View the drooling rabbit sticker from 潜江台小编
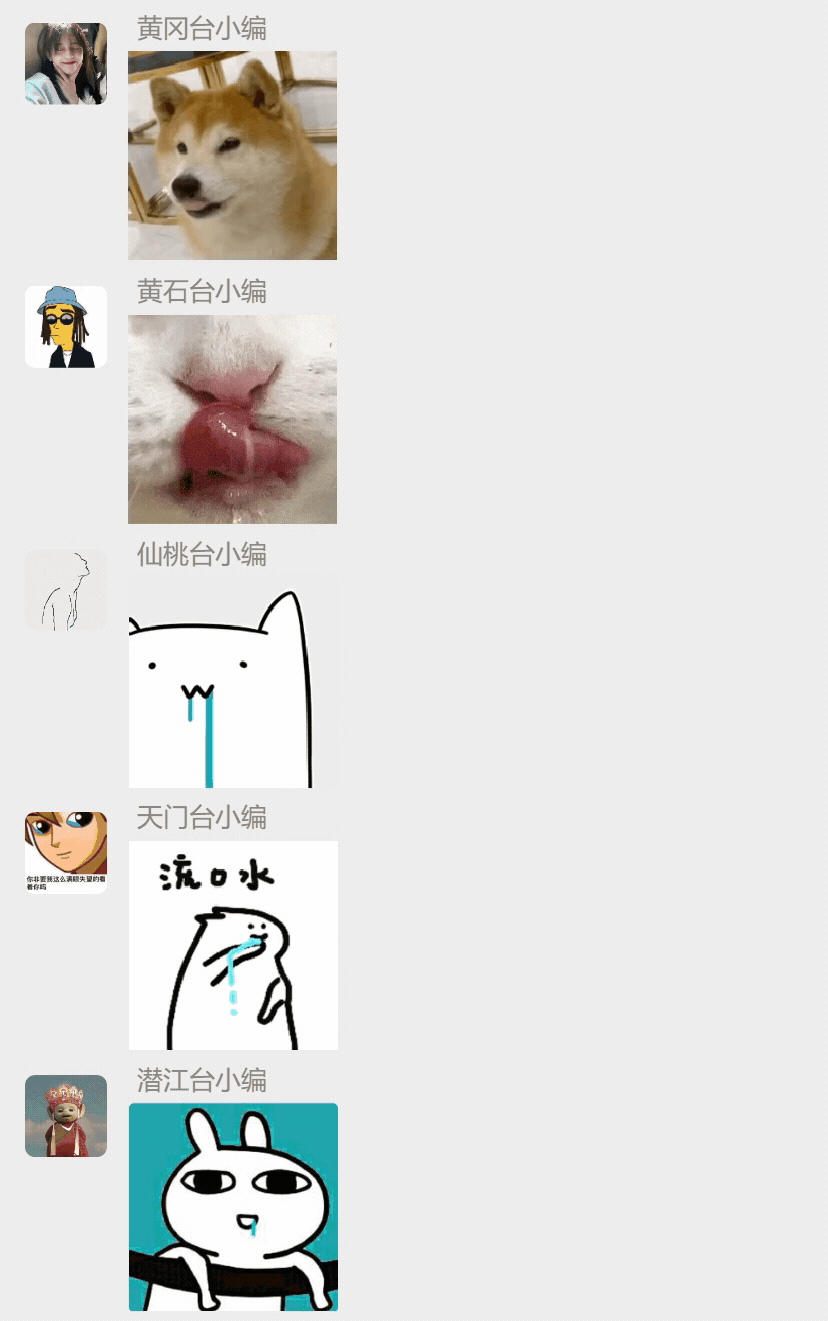828x1321 pixels. [232, 1207]
